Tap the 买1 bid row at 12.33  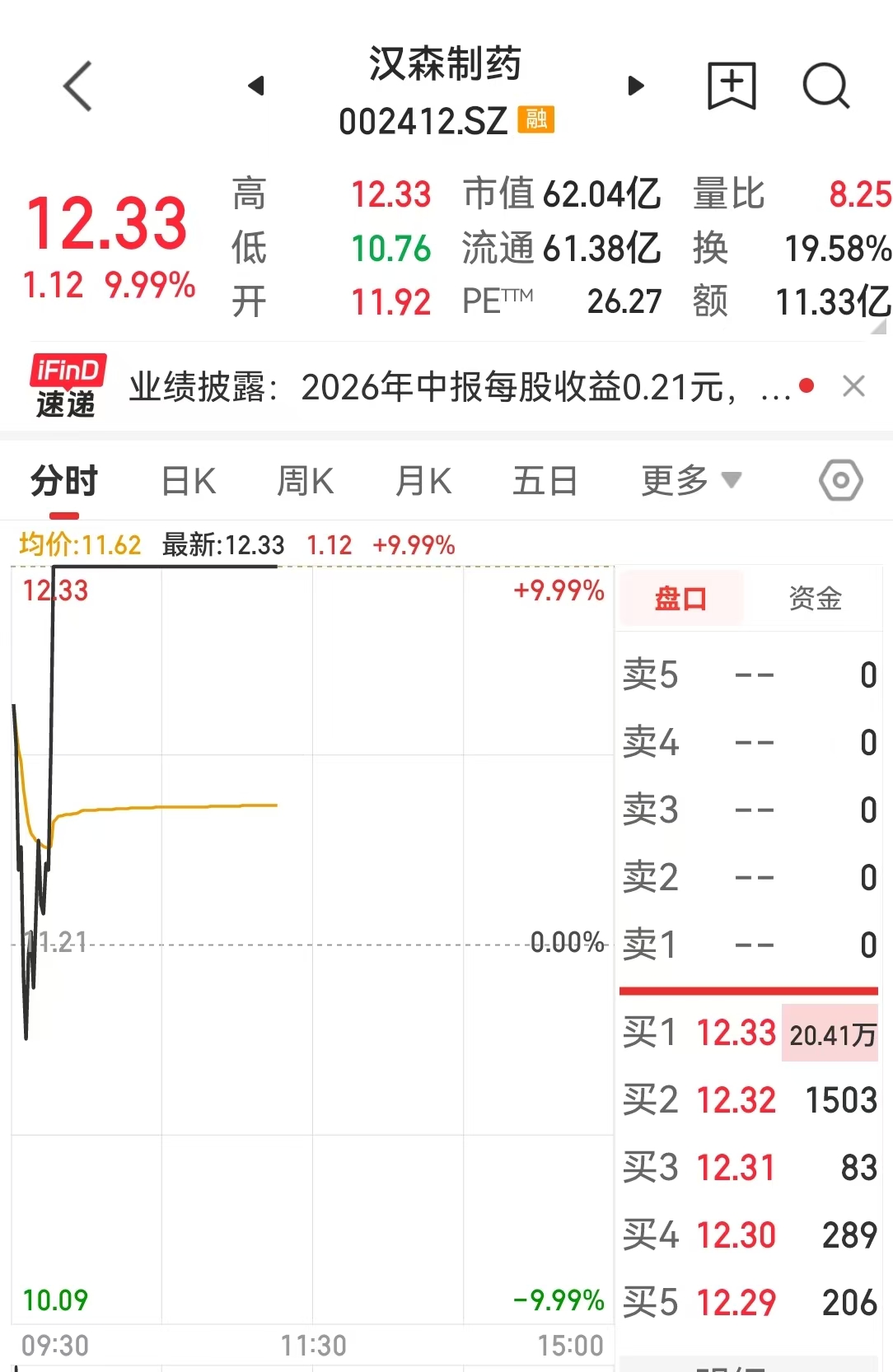click(749, 1033)
